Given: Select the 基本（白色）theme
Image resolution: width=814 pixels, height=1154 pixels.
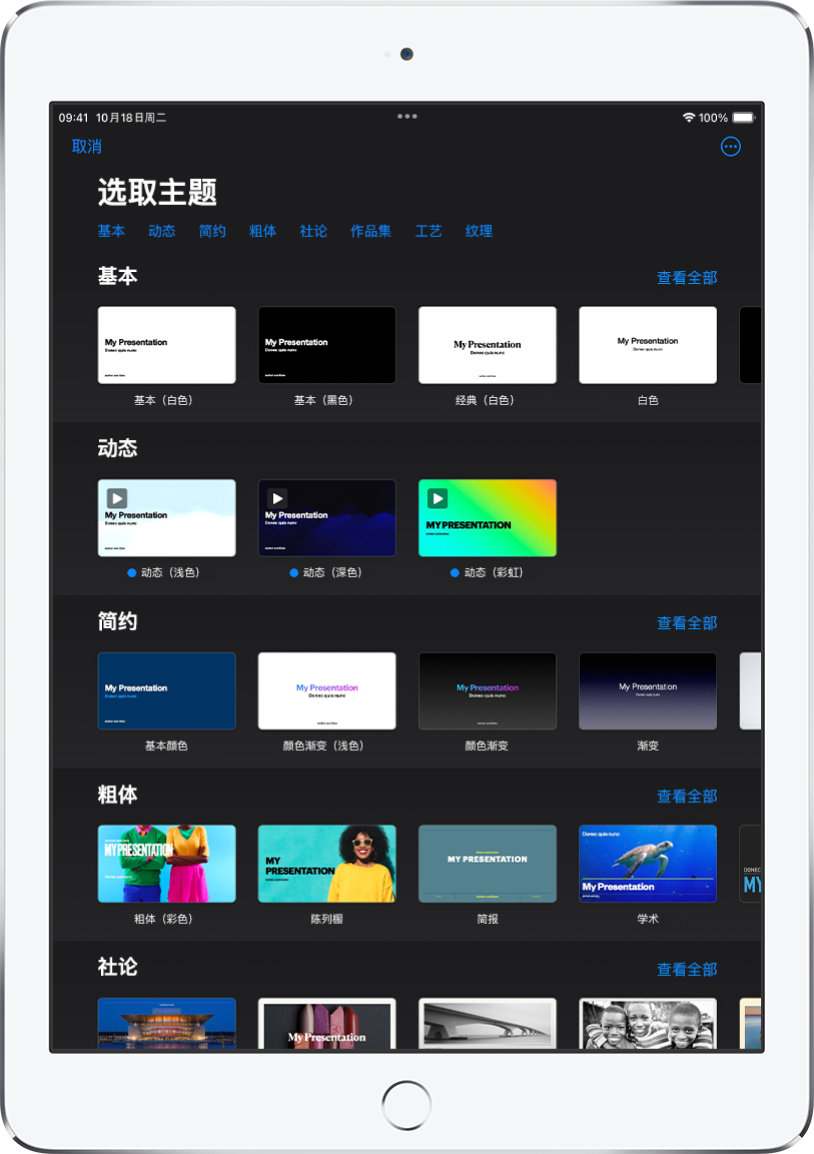Looking at the screenshot, I should 167,345.
